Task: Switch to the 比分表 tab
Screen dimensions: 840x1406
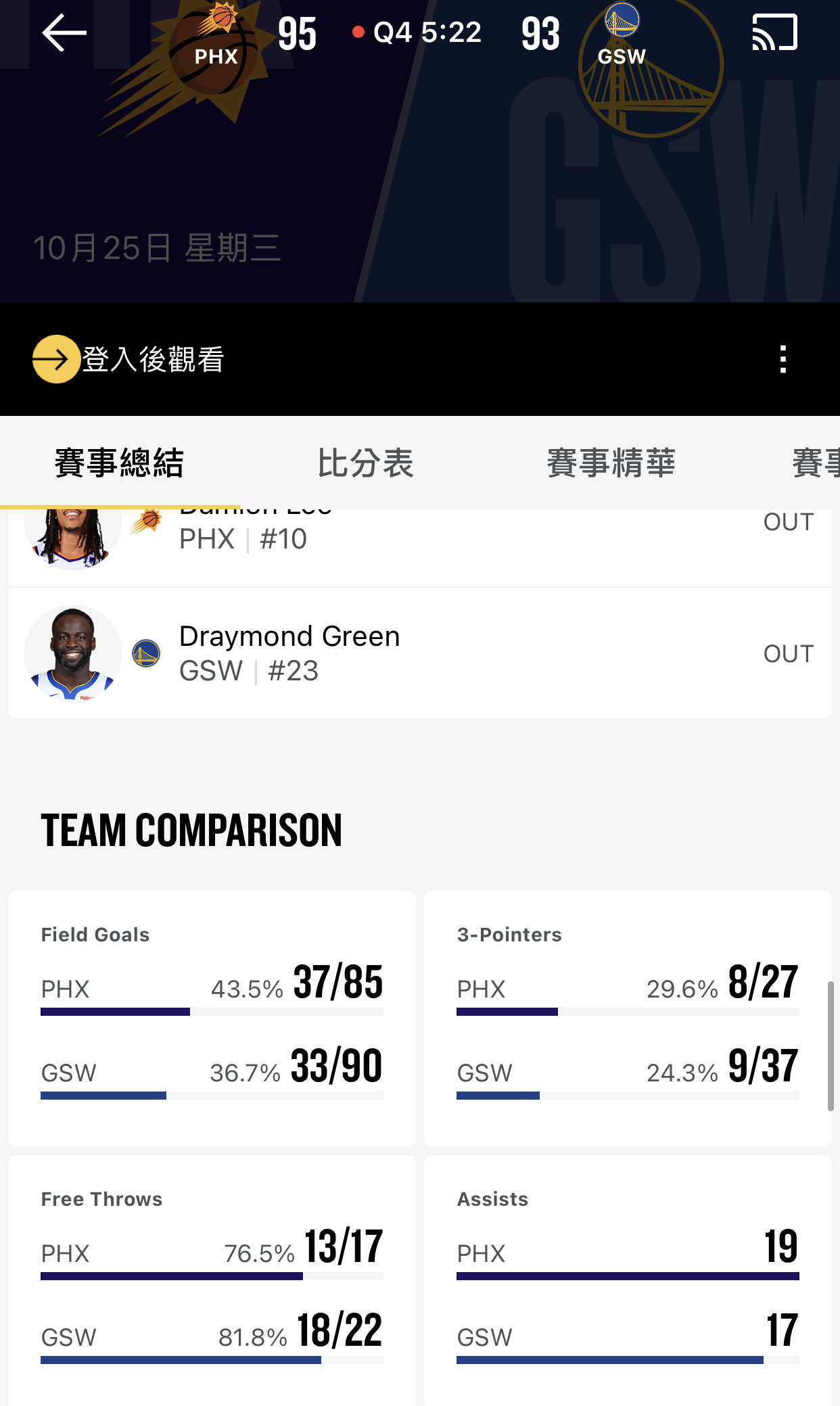Action: click(365, 463)
